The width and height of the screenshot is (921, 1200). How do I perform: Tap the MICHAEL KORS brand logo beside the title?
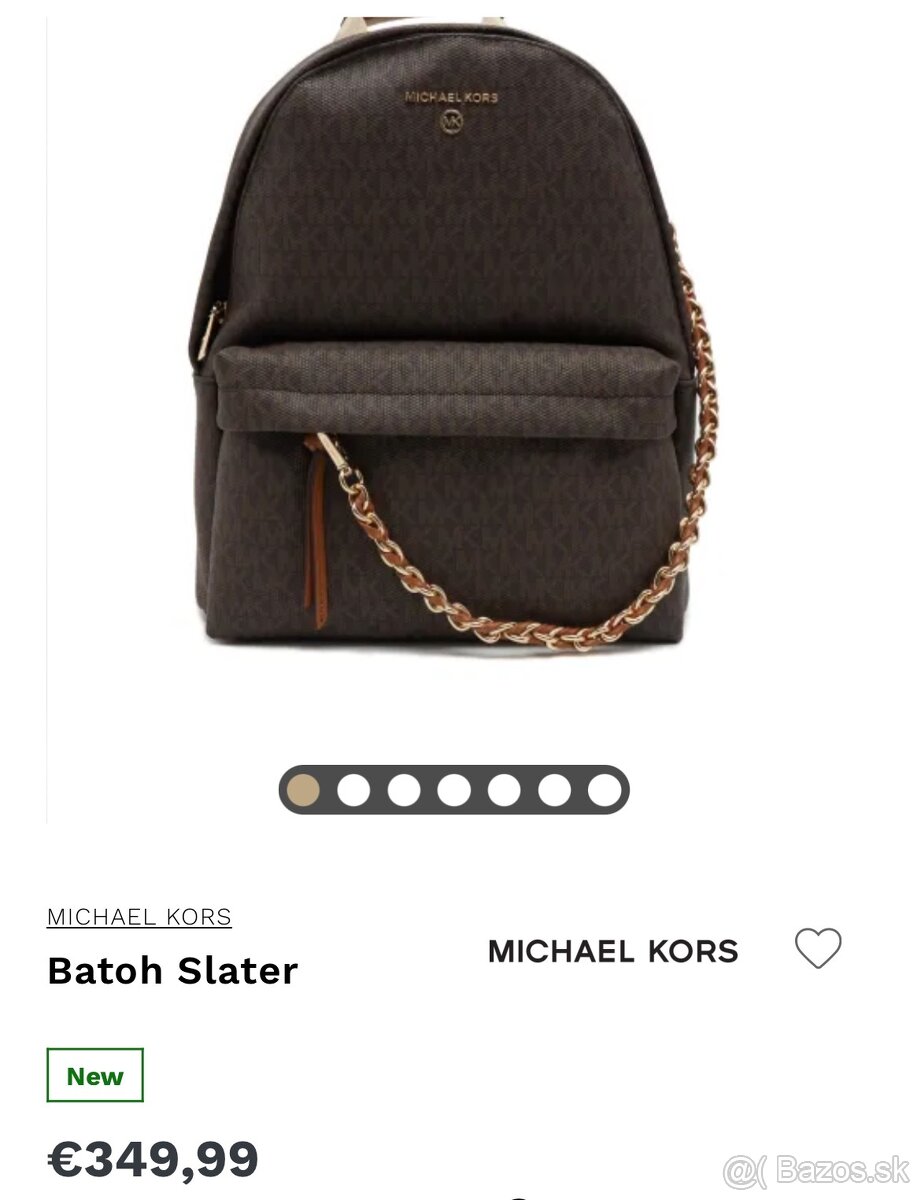(612, 951)
